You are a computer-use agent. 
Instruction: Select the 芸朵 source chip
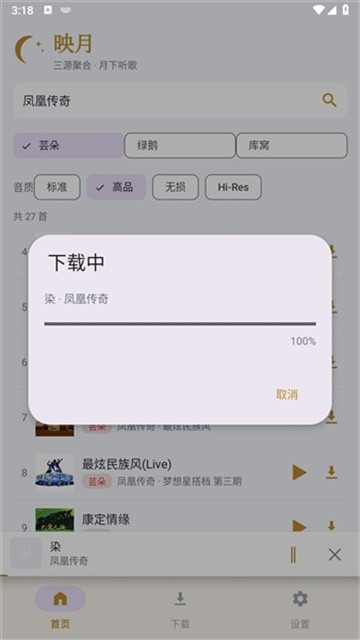(68, 145)
